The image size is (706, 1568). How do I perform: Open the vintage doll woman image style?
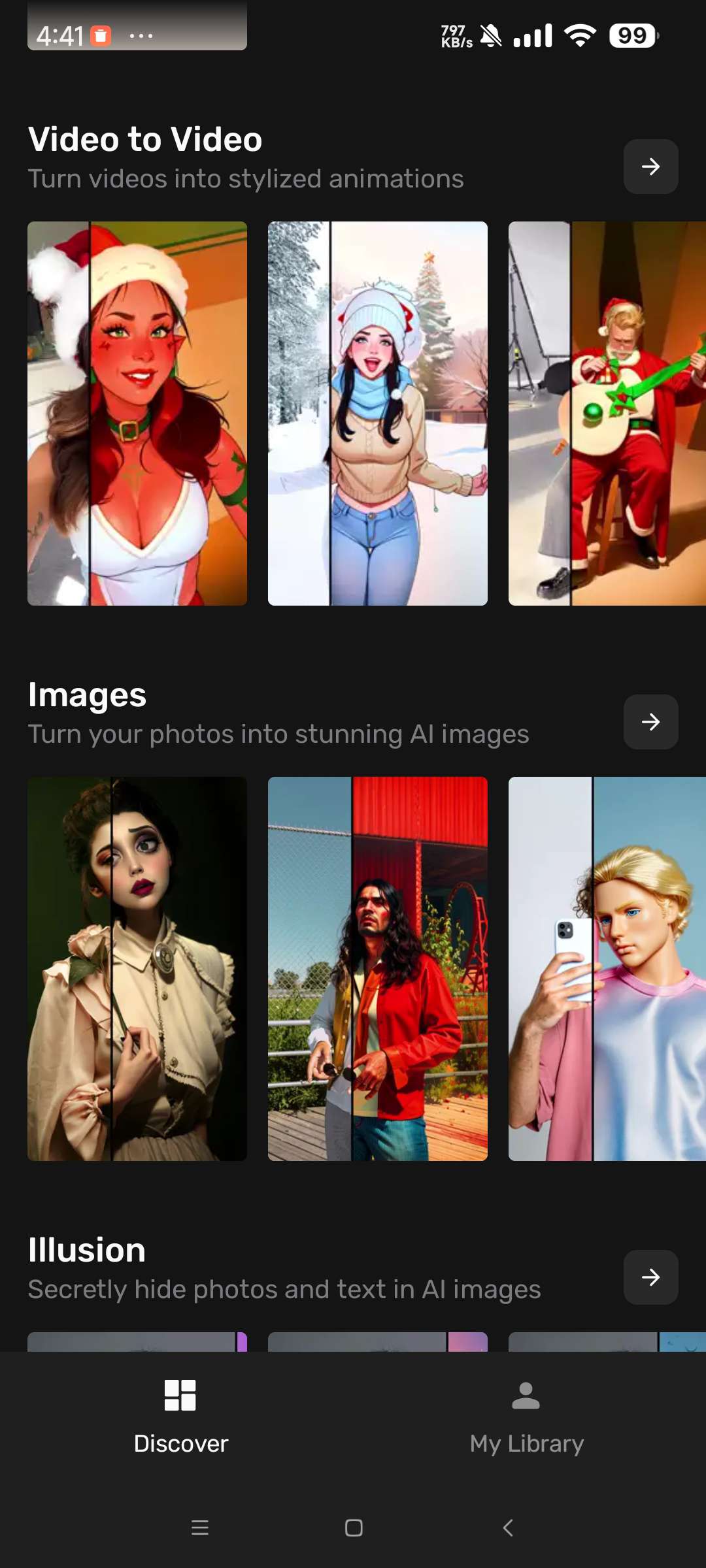137,968
